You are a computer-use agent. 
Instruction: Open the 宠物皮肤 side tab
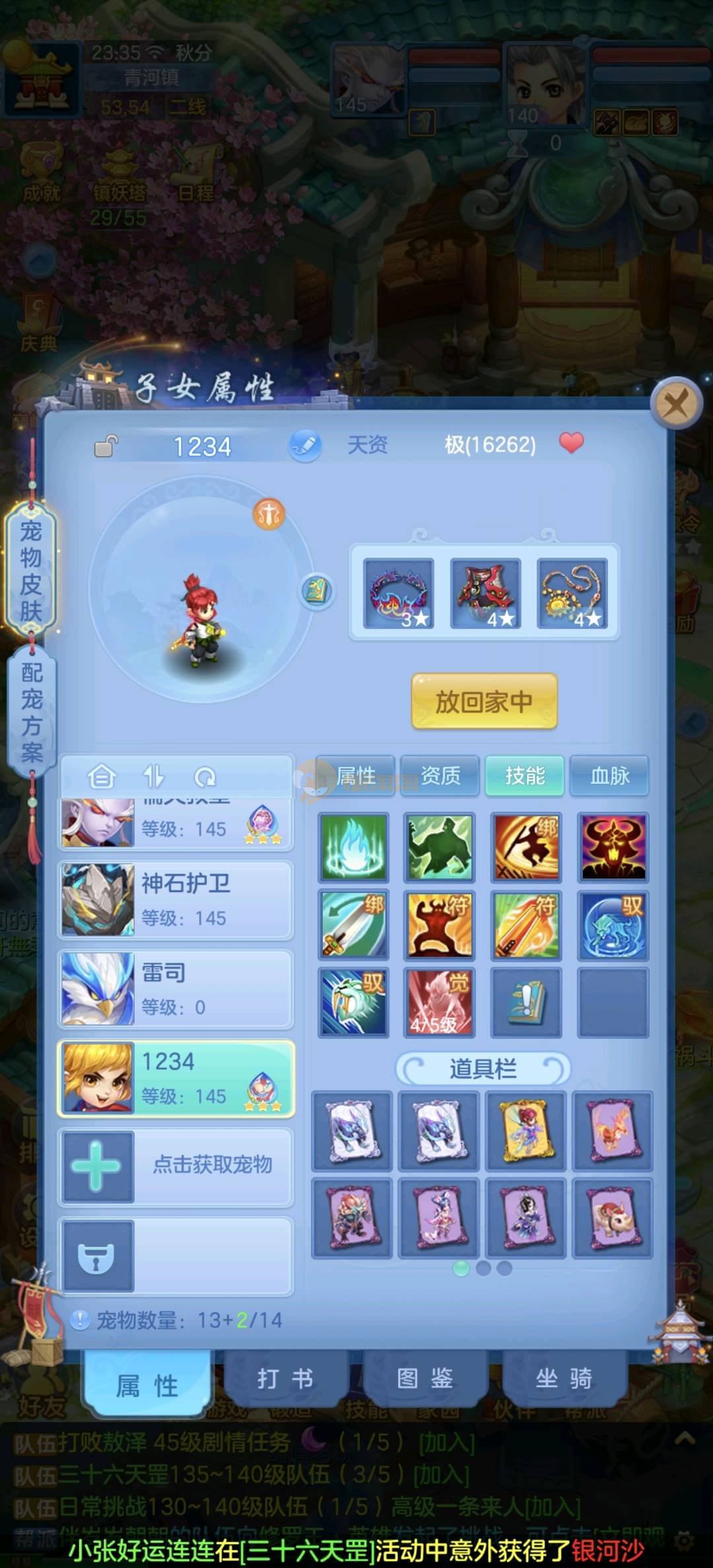tap(31, 571)
